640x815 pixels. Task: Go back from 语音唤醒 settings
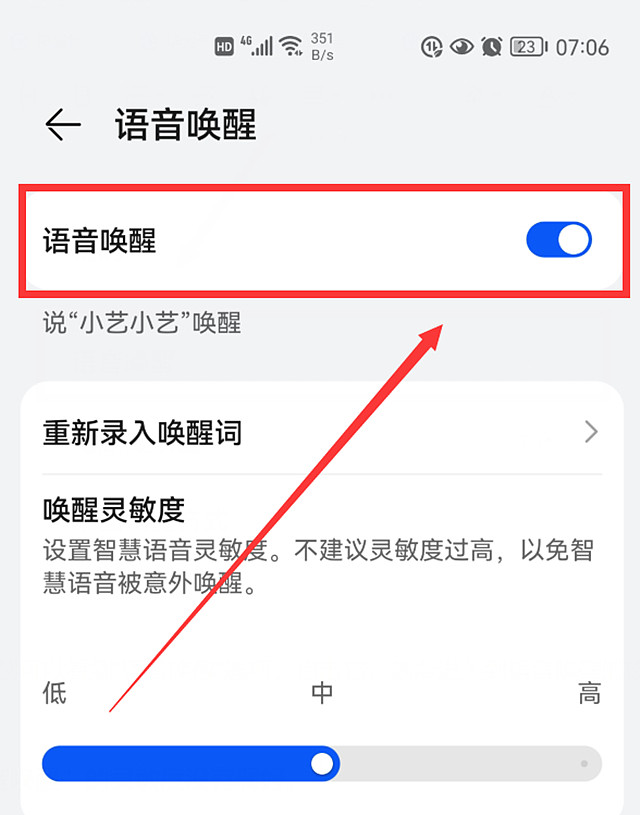pyautogui.click(x=63, y=125)
